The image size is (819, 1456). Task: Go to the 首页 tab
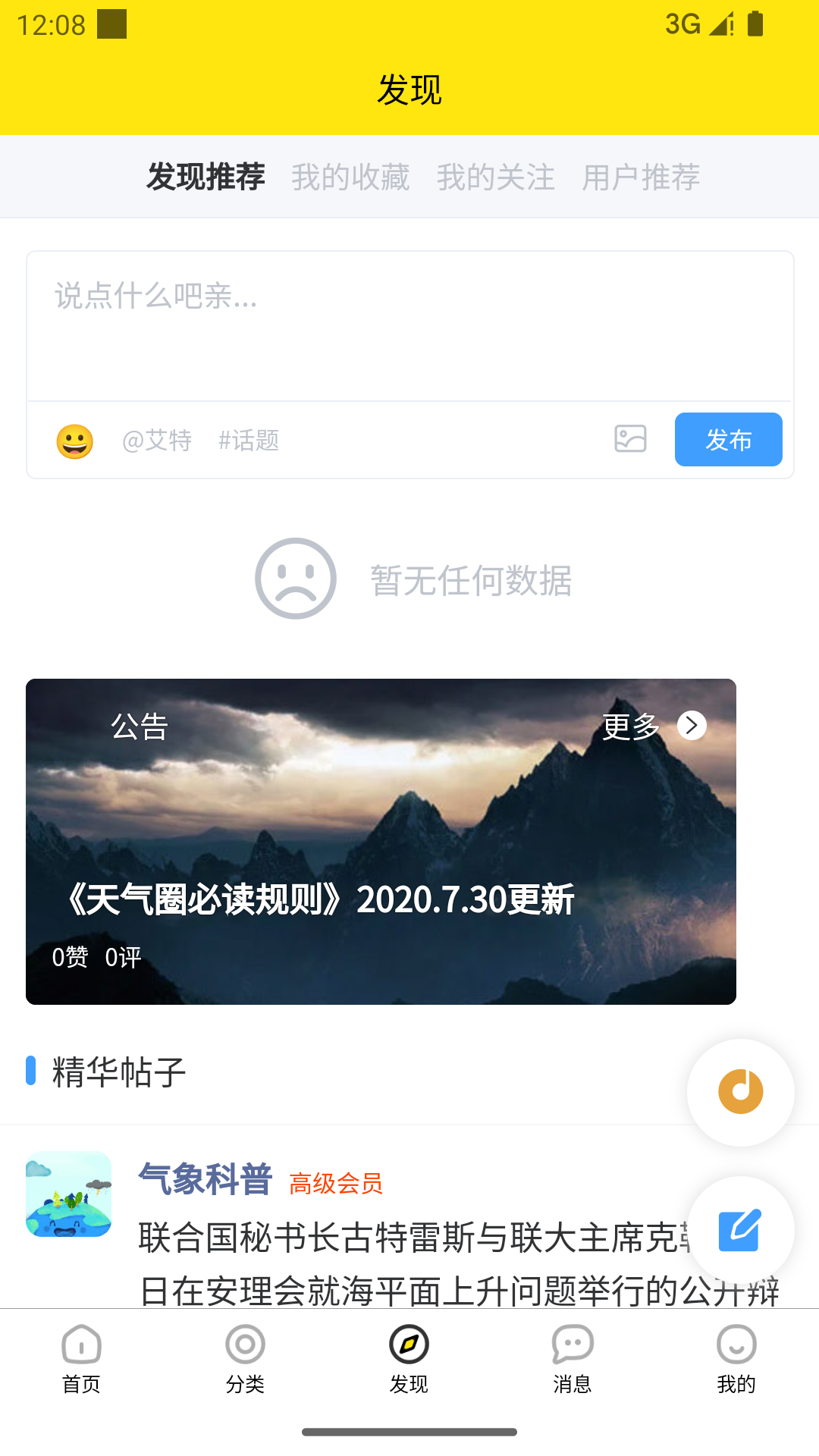pos(81,1359)
